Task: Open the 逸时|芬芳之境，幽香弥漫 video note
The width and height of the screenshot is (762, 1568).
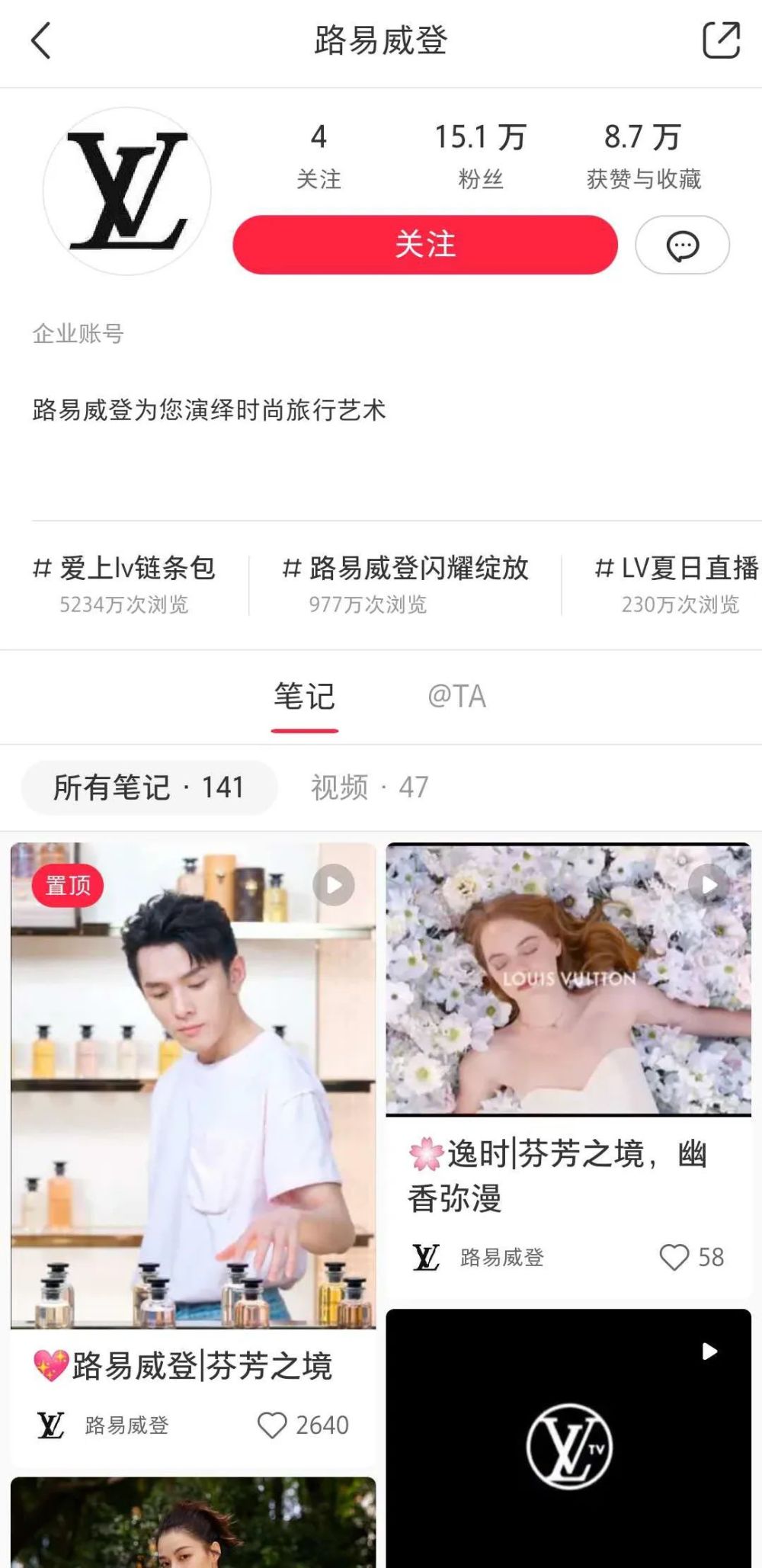Action: click(x=568, y=980)
